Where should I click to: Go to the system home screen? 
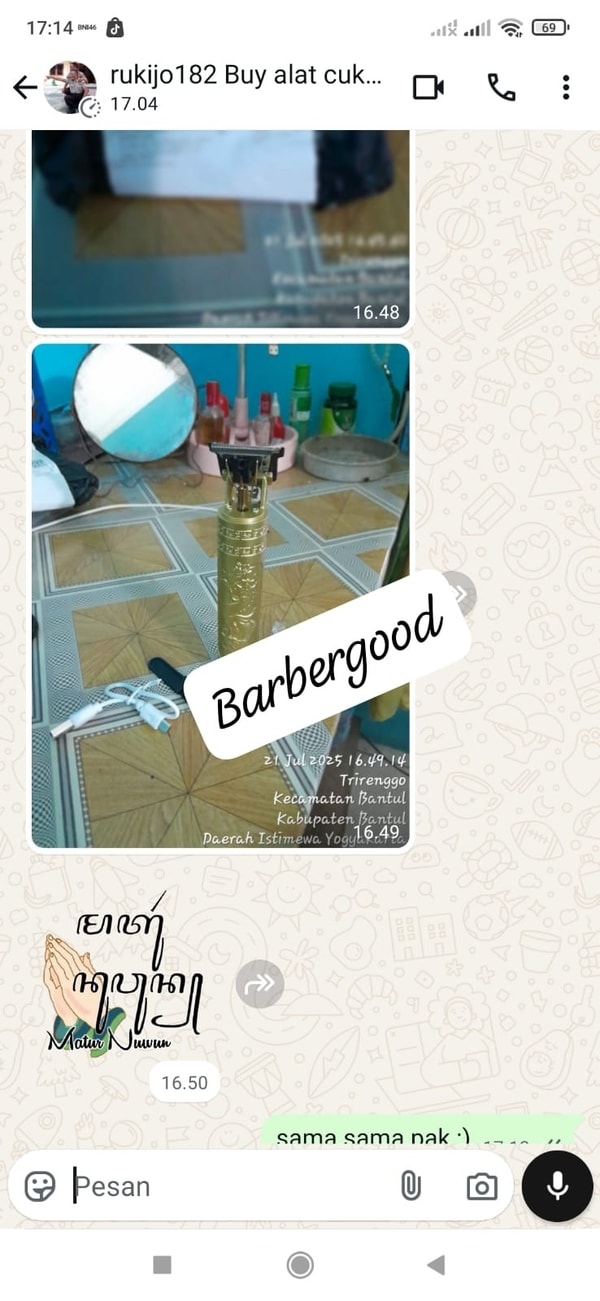tap(300, 1265)
